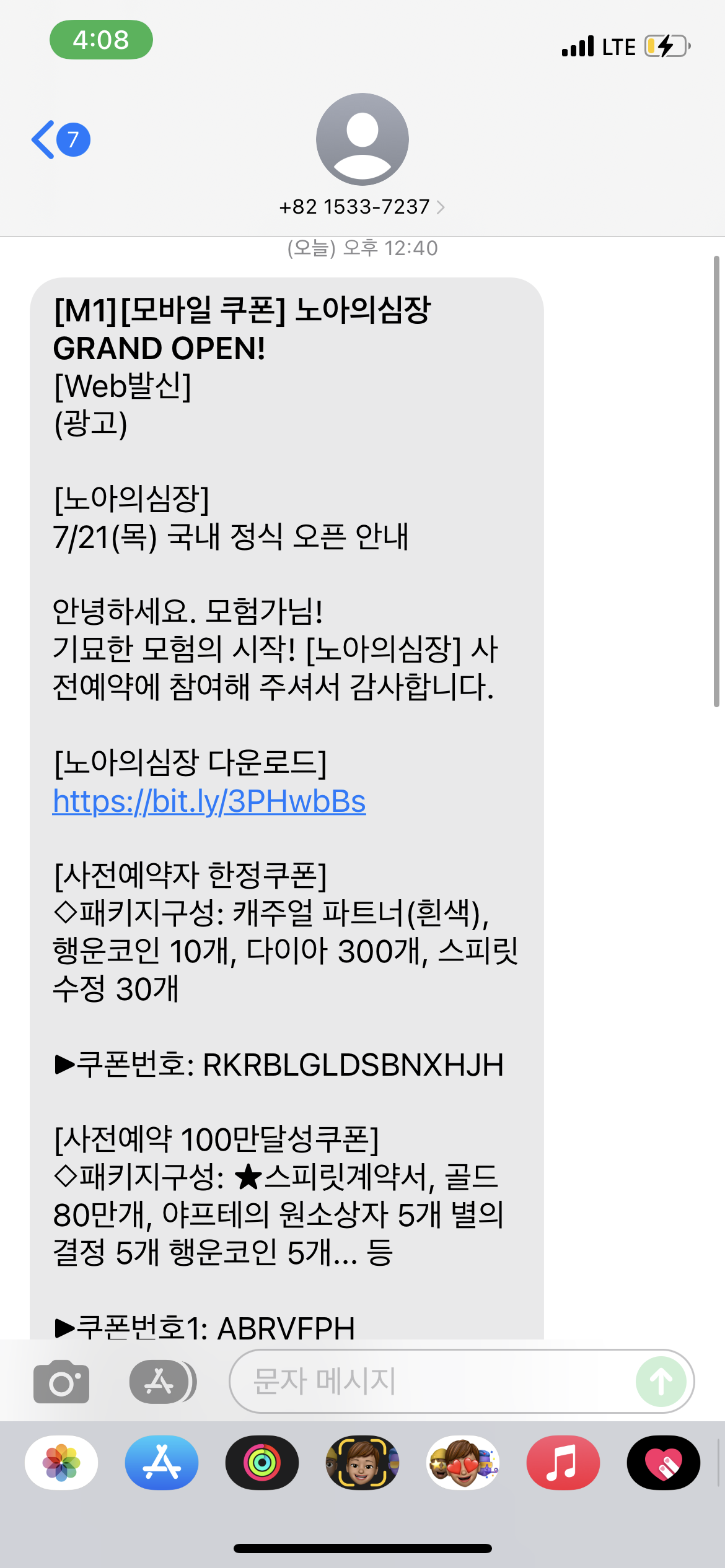Go back to the message list
The width and height of the screenshot is (725, 1568).
[61, 140]
